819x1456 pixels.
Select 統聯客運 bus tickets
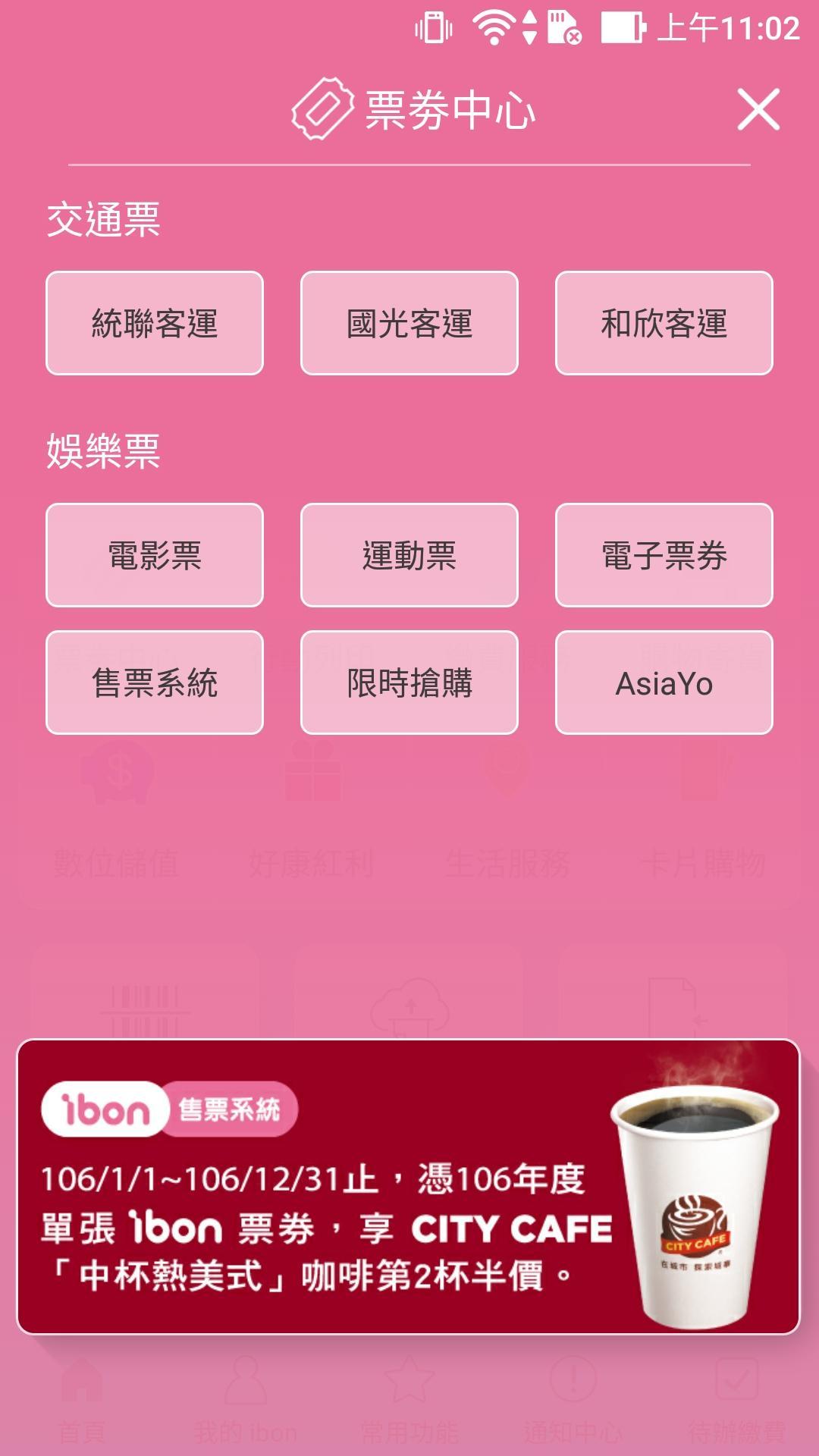[x=155, y=323]
